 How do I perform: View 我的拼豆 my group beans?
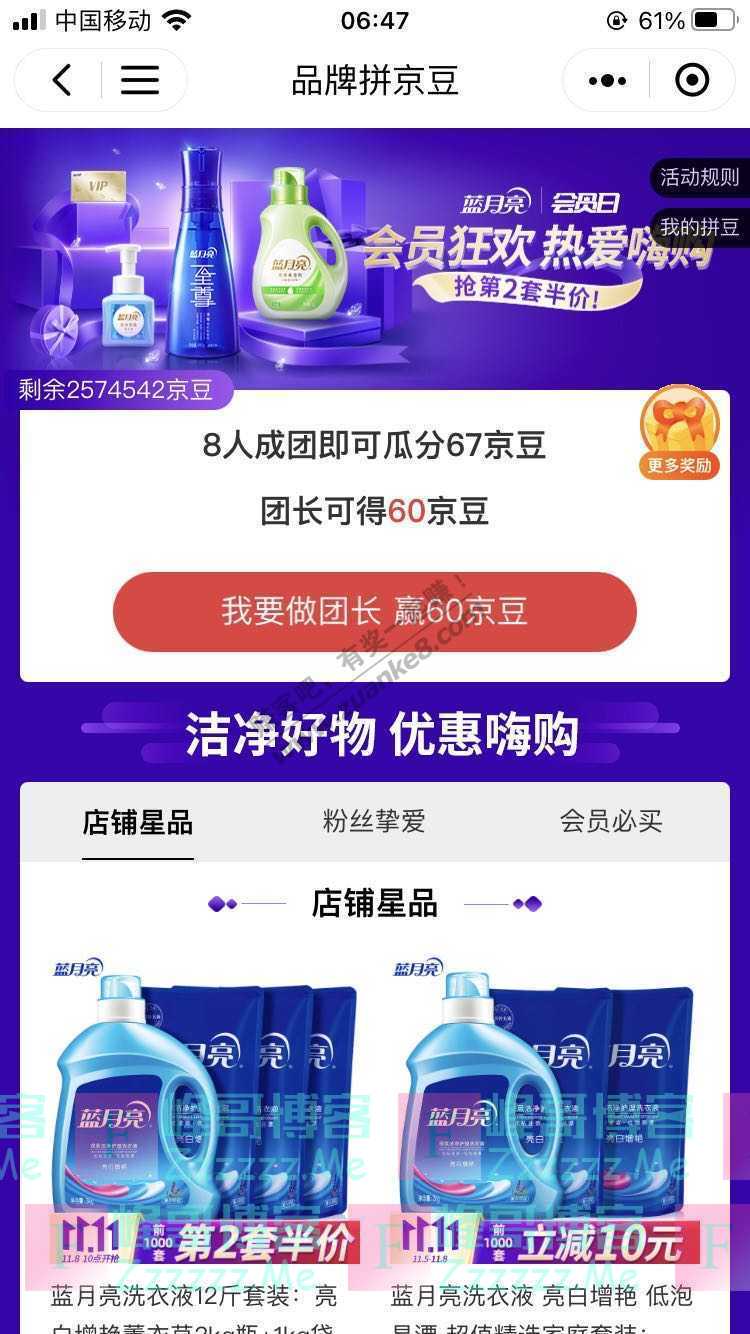point(699,227)
